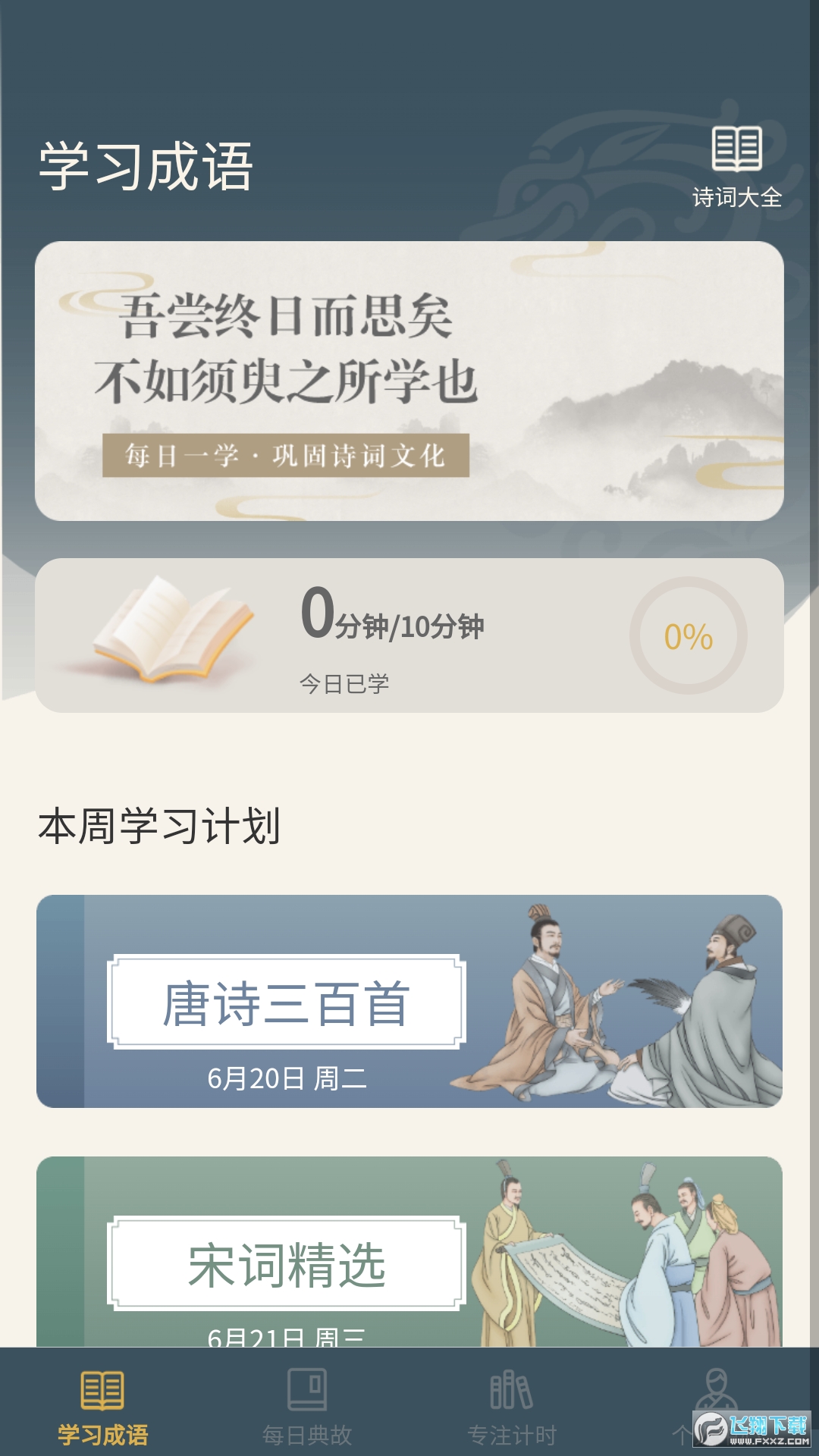Switch to the 专注计时 tab
The image size is (819, 1456).
click(512, 1404)
